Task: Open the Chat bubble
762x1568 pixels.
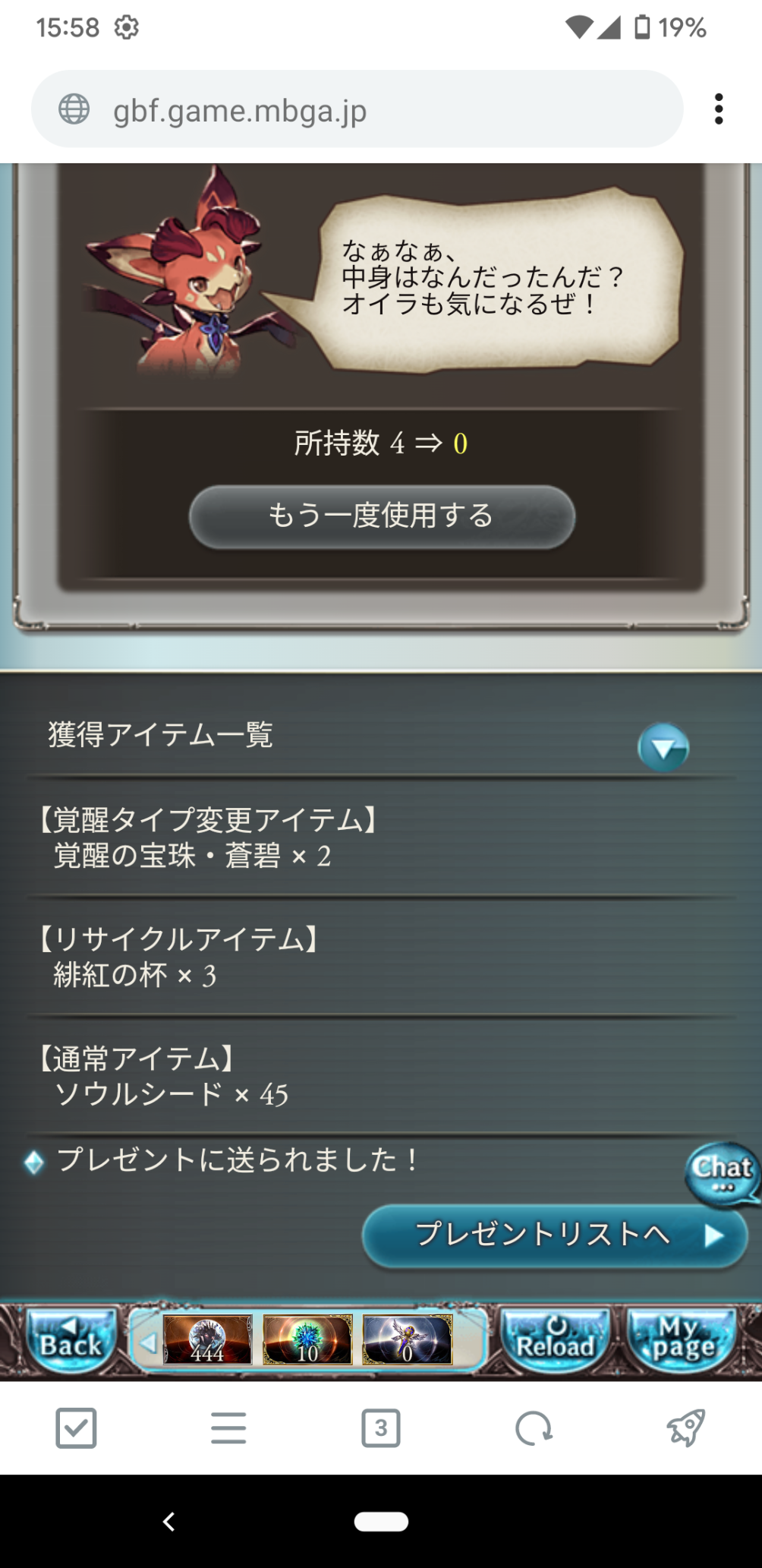Action: (x=722, y=1172)
